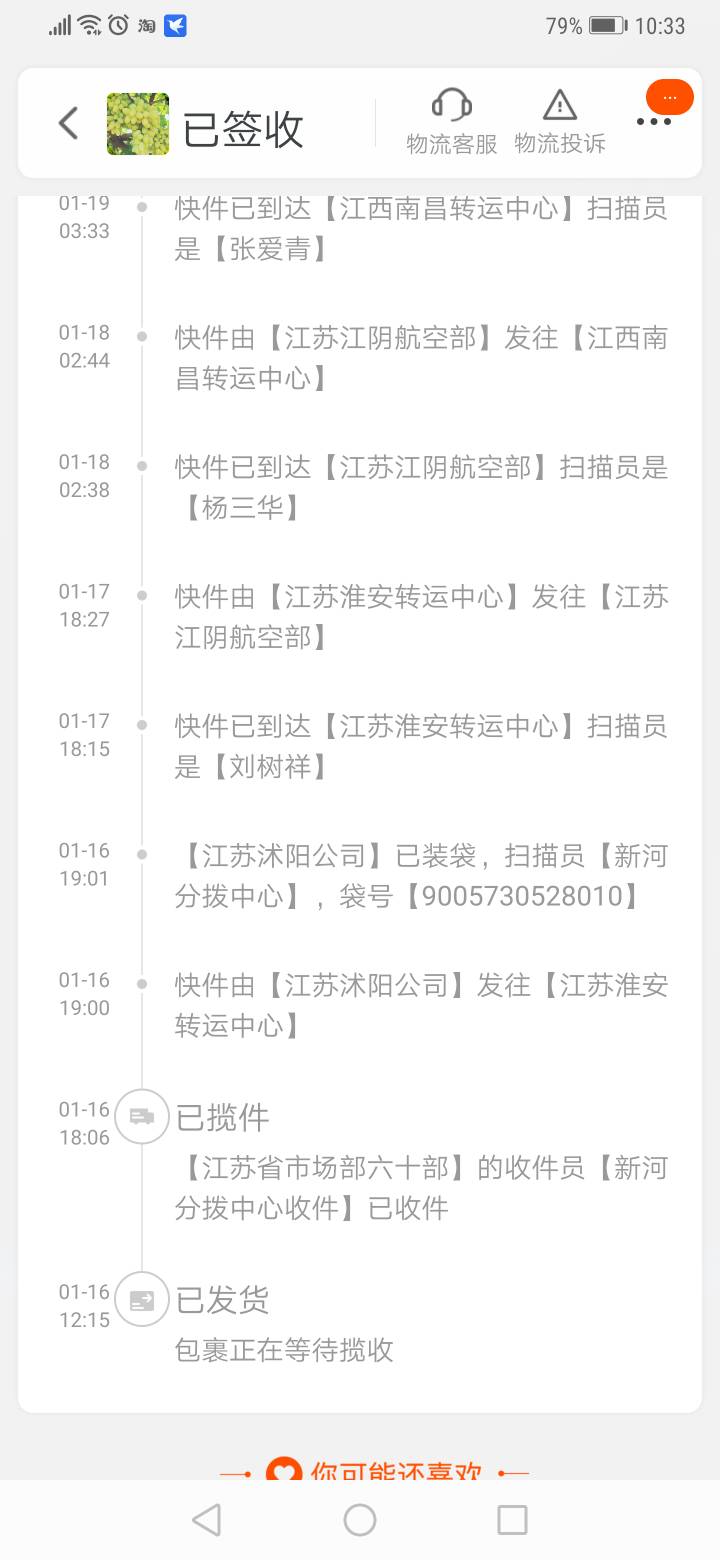Open 物流投诉 logistics complaint
The height and width of the screenshot is (1560, 720).
coord(560,122)
